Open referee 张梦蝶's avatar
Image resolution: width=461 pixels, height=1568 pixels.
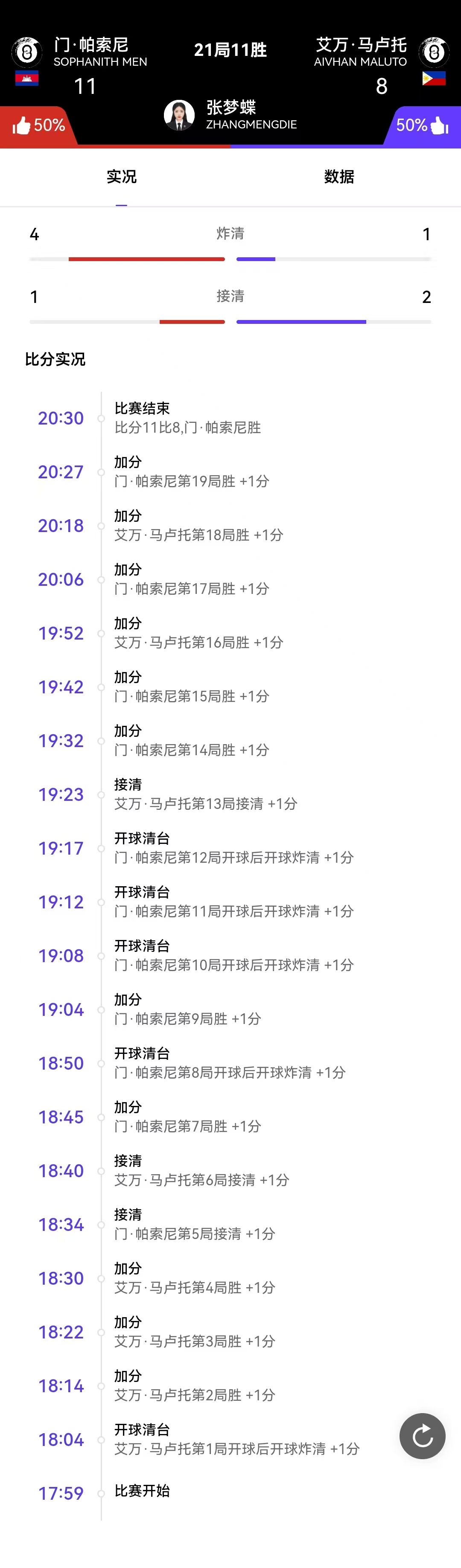(x=179, y=115)
